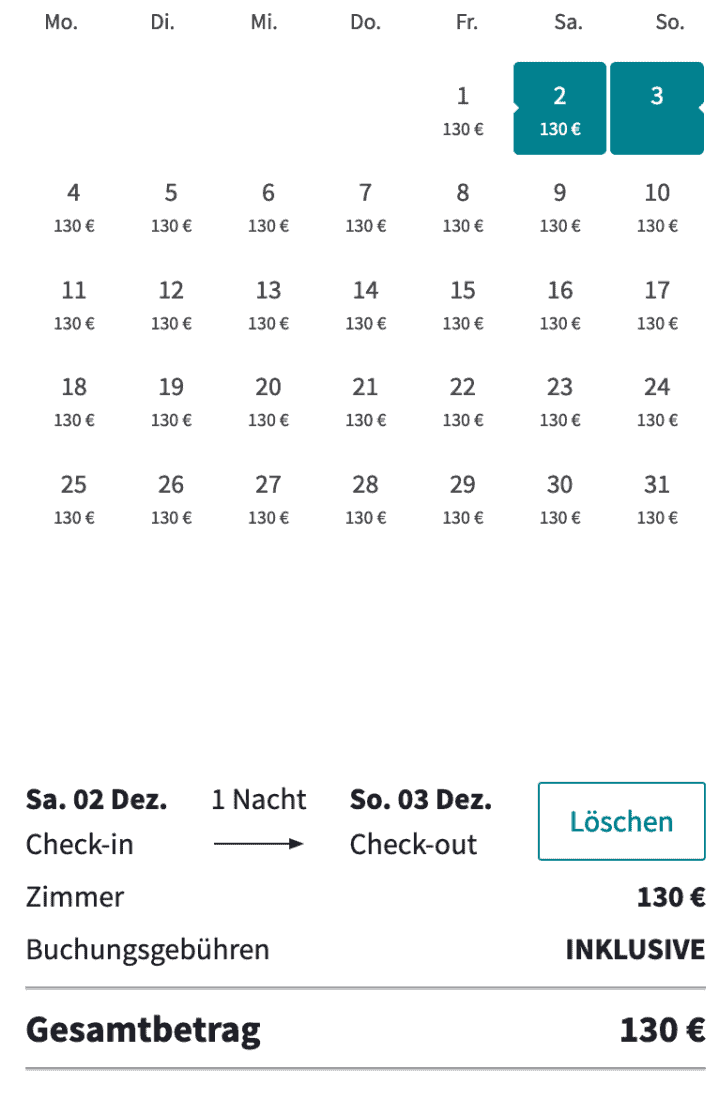Tap the Löschen button

point(621,821)
